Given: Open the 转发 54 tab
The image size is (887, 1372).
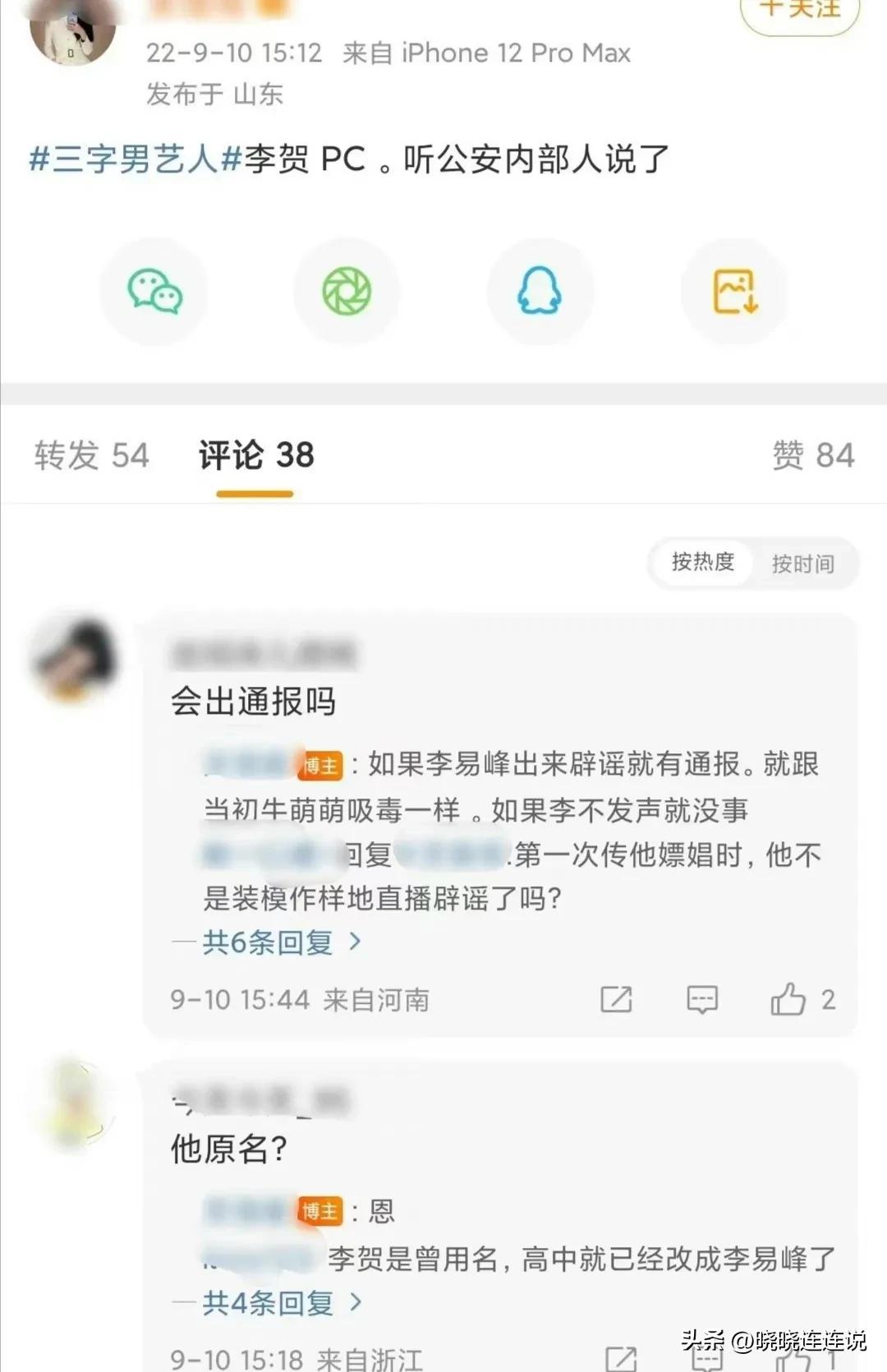Looking at the screenshot, I should coord(90,453).
